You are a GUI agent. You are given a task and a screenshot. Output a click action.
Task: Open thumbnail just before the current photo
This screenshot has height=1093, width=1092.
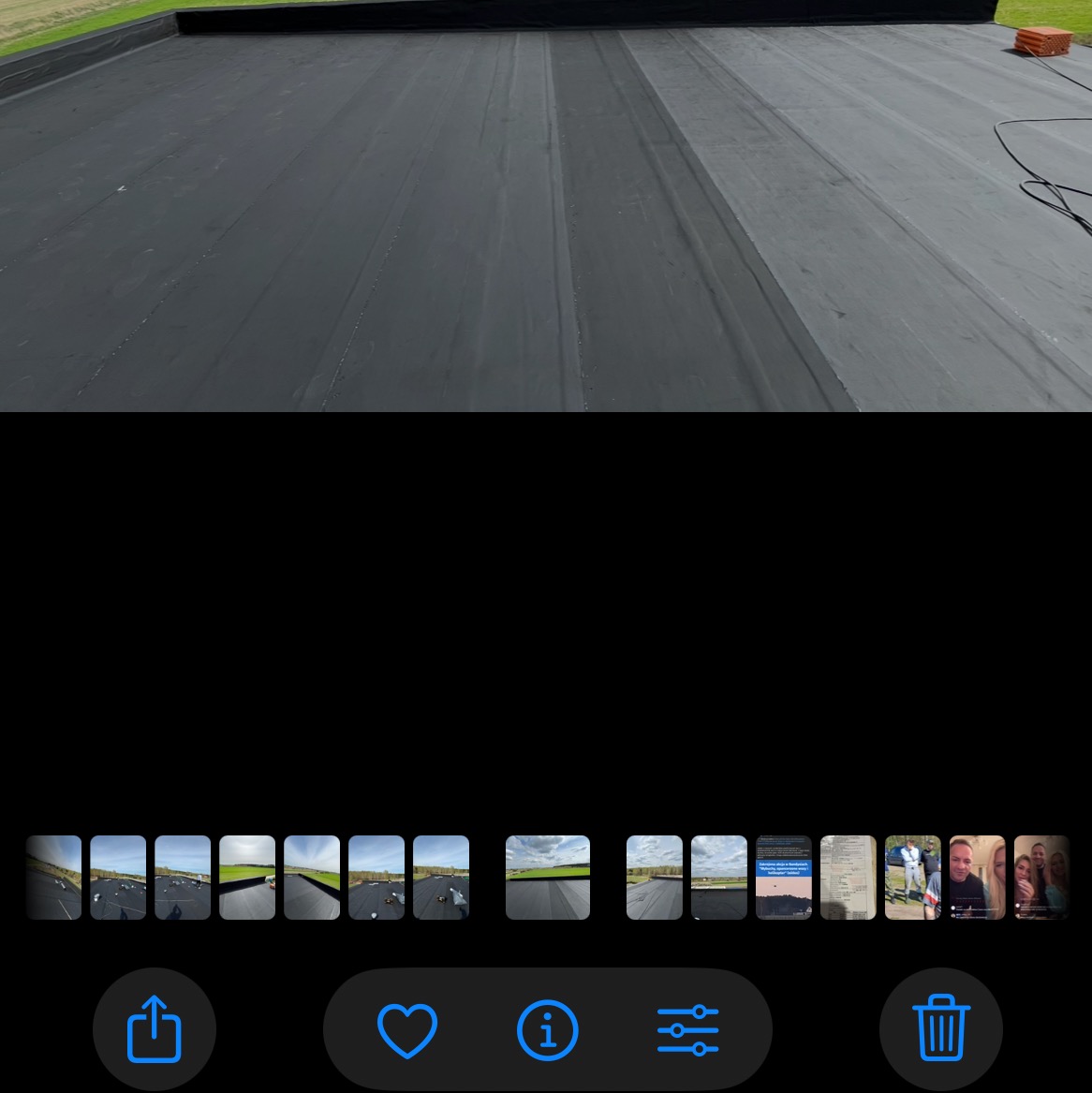(440, 878)
